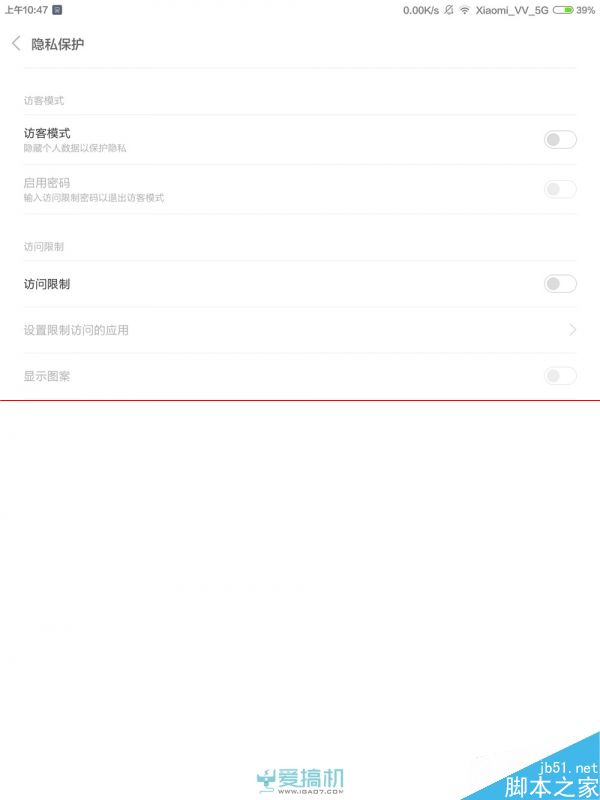Screen dimensions: 600x800
Task: Turn on 访问限制 switch
Action: (x=560, y=284)
